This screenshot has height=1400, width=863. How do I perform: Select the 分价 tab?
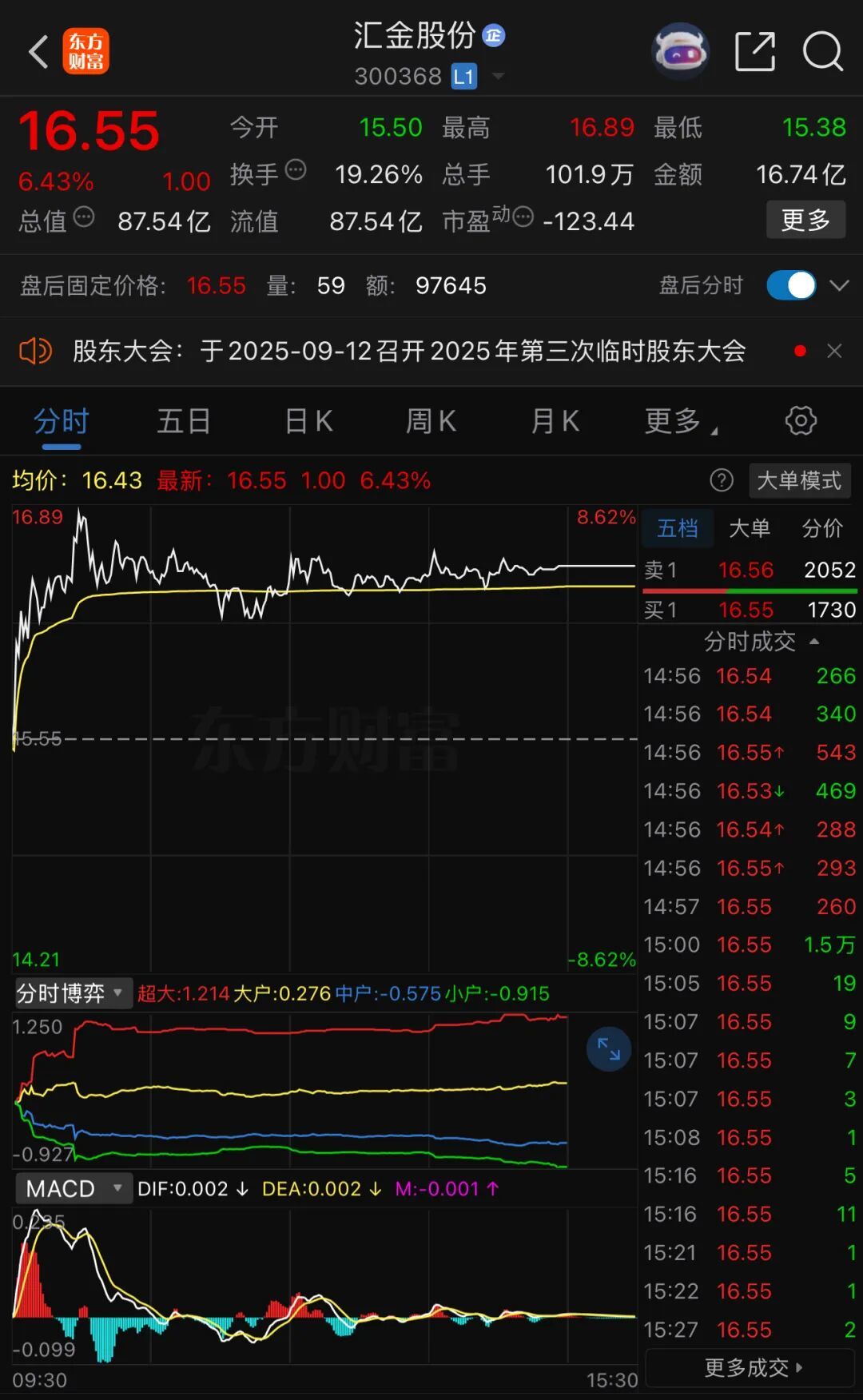(x=822, y=528)
